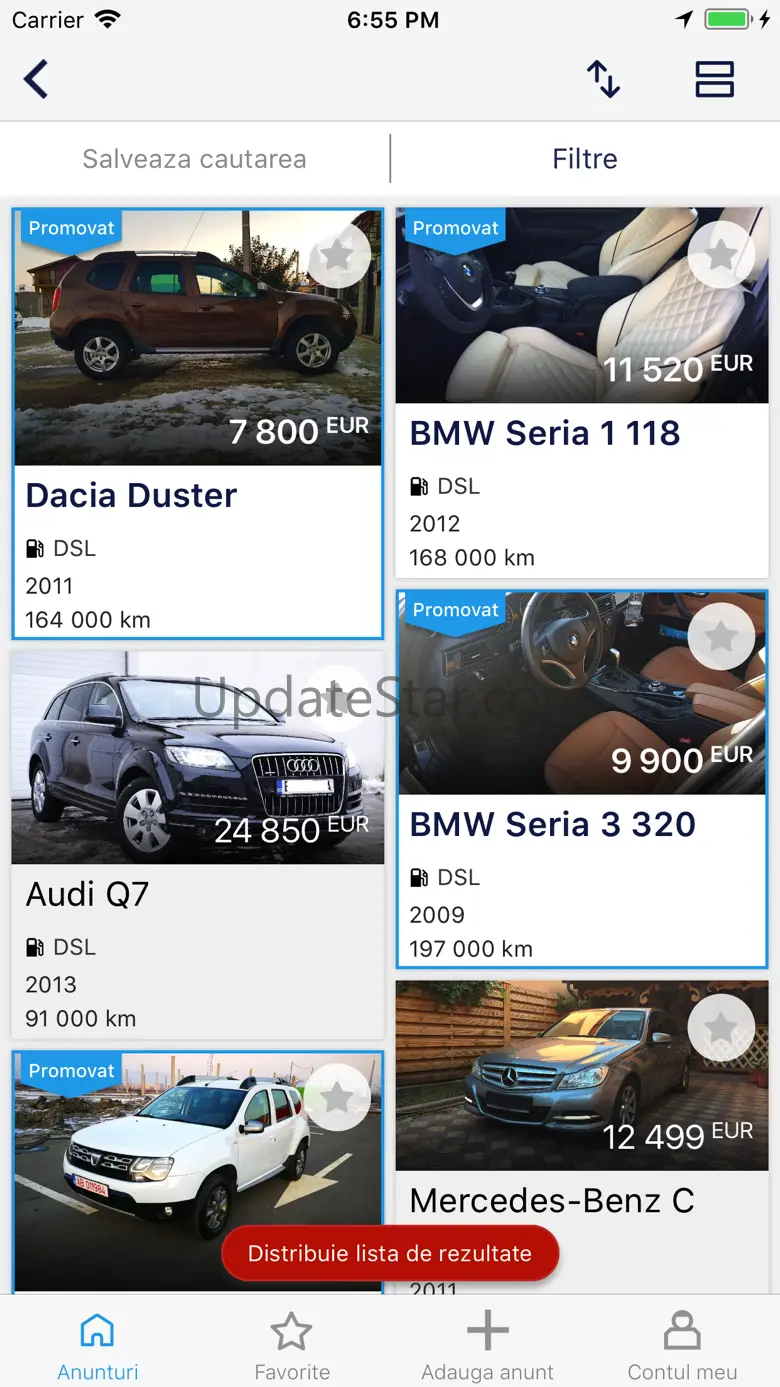The height and width of the screenshot is (1387, 780).
Task: Go to the Contul meu tab
Action: click(682, 1346)
